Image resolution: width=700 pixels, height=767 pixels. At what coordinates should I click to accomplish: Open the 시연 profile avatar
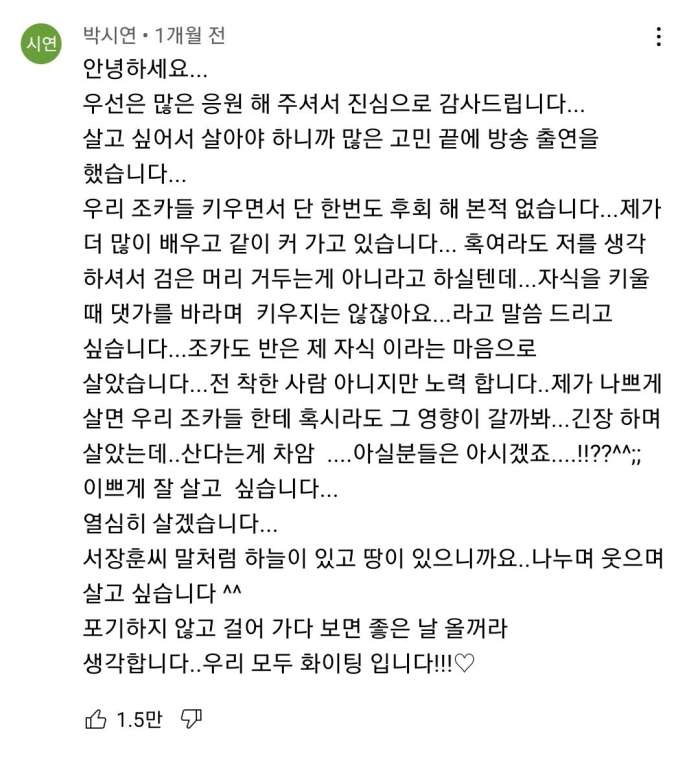coord(42,45)
